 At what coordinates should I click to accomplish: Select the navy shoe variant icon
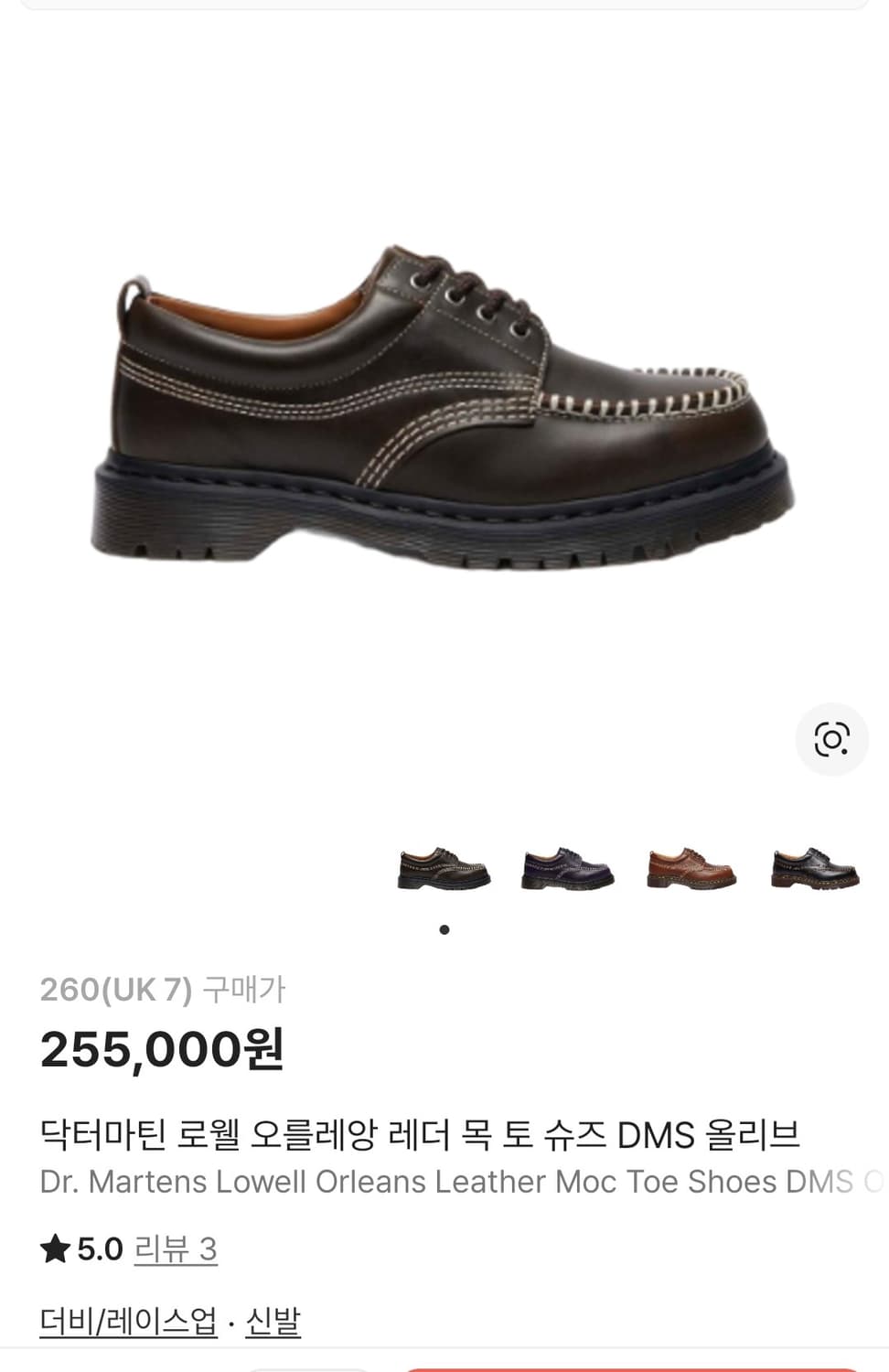[568, 869]
